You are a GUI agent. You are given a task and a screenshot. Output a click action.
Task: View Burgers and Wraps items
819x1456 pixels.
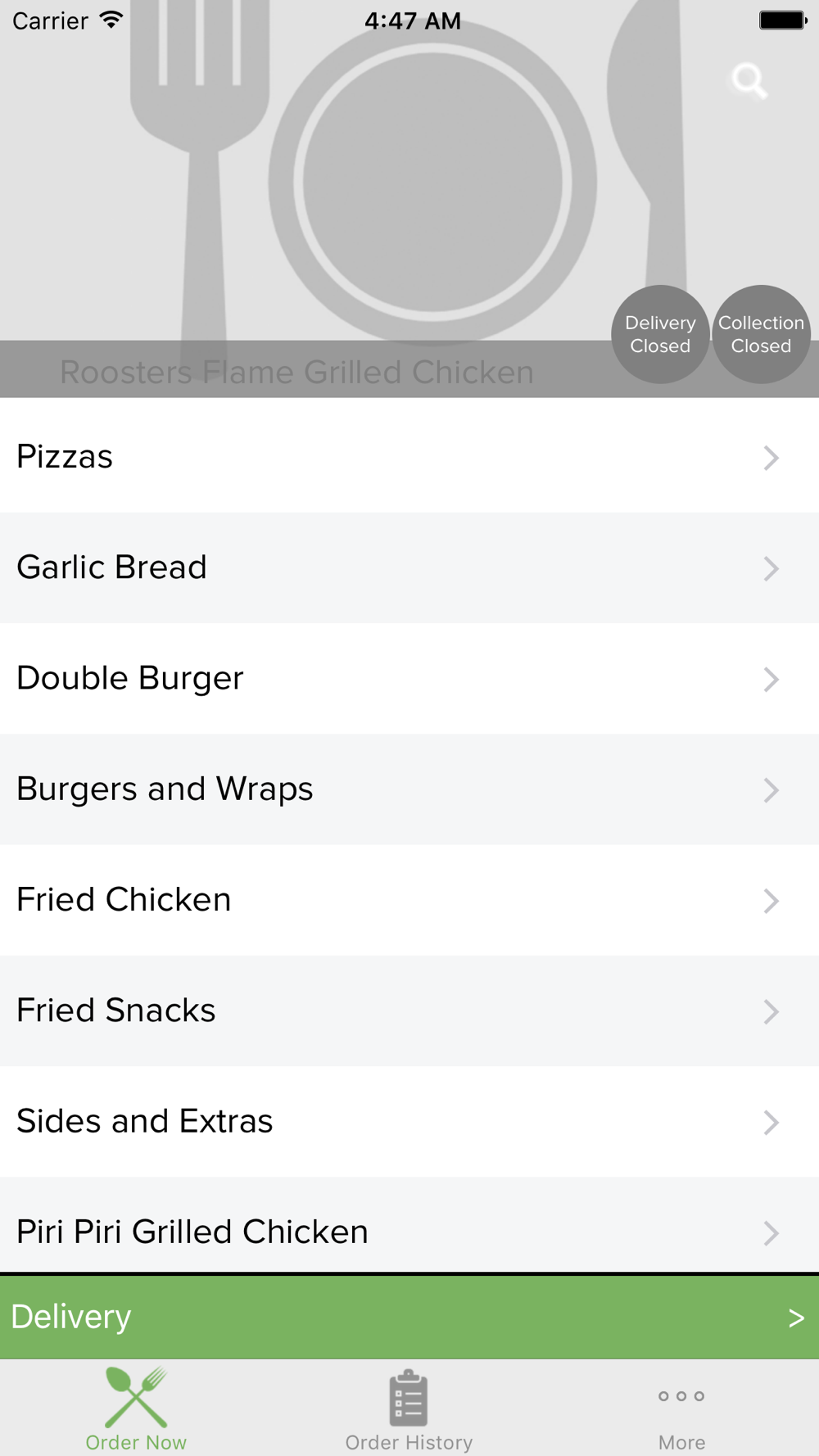point(409,789)
